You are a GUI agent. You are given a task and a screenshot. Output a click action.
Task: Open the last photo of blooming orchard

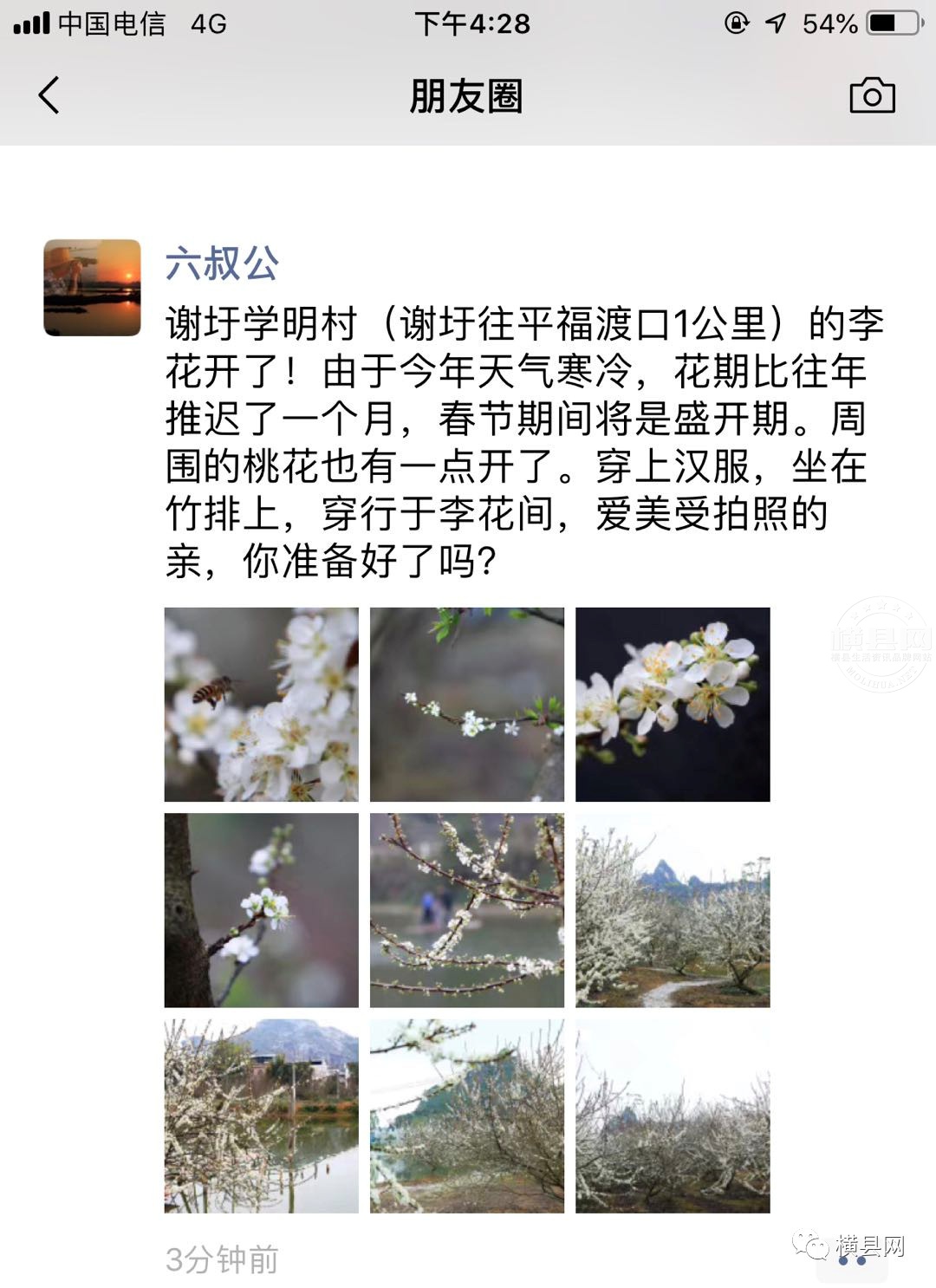673,1116
